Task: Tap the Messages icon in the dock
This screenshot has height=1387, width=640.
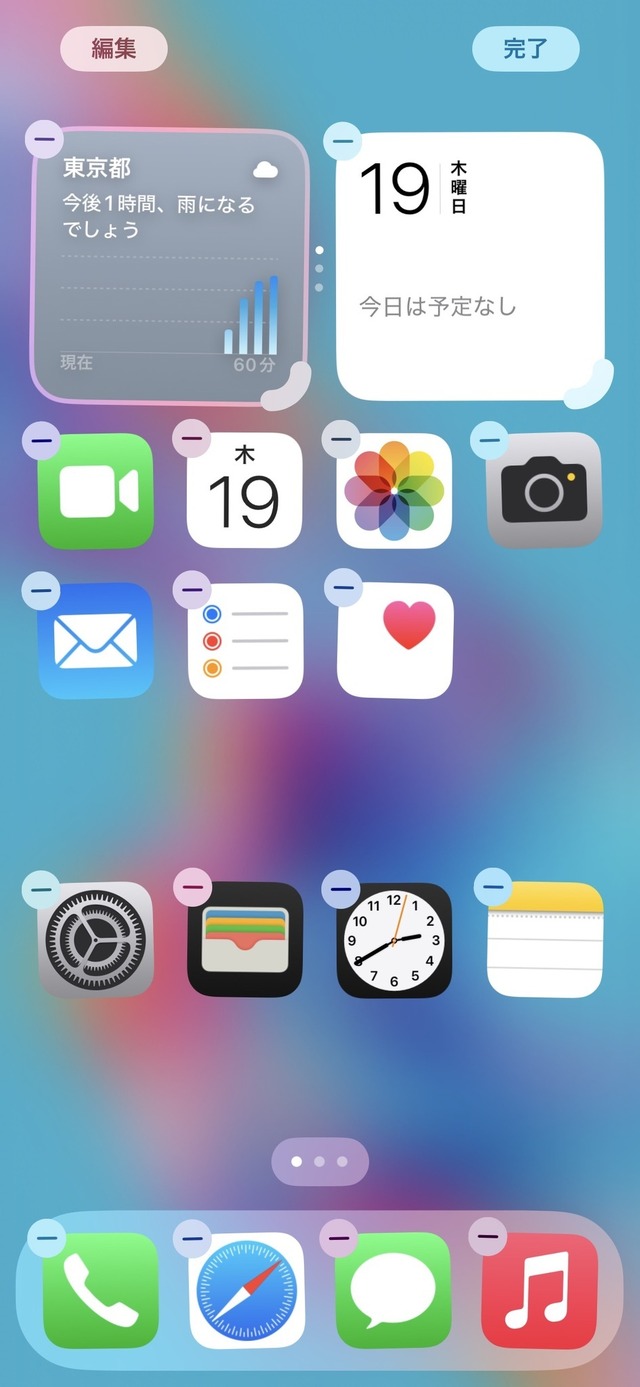Action: (x=393, y=1290)
